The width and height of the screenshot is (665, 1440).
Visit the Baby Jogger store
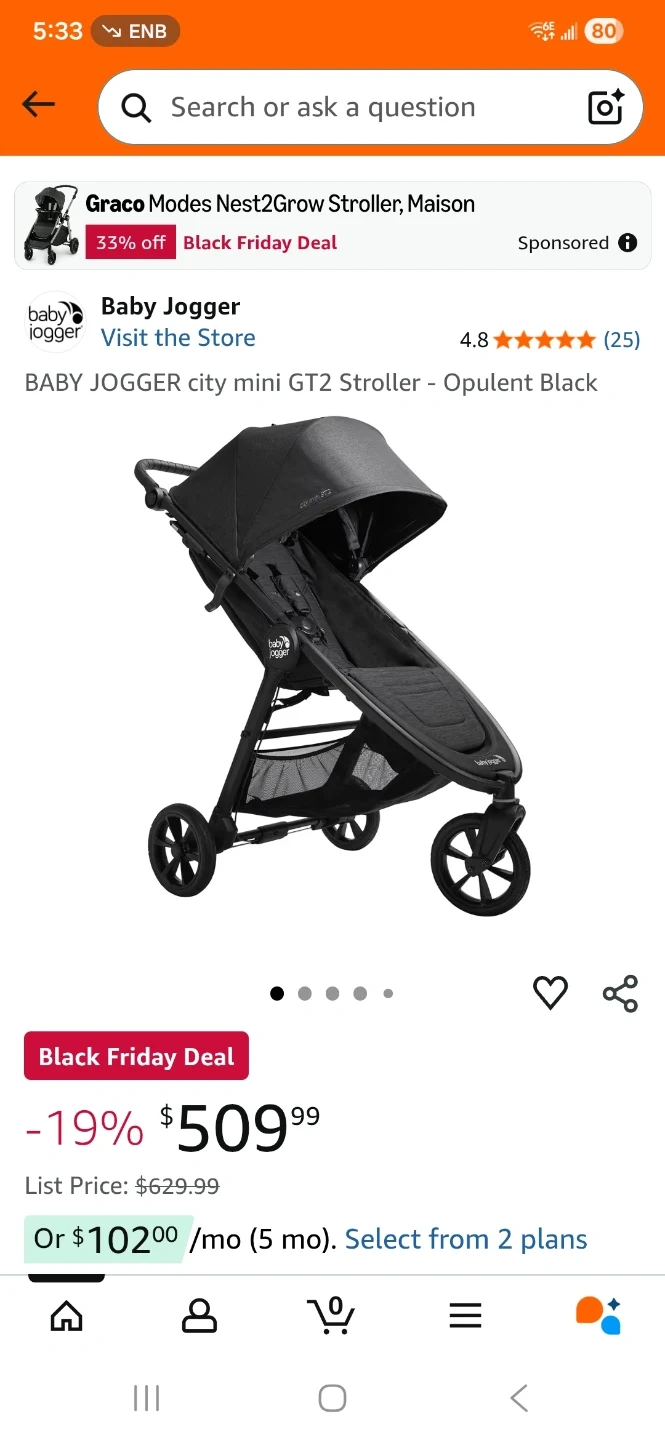coord(178,338)
